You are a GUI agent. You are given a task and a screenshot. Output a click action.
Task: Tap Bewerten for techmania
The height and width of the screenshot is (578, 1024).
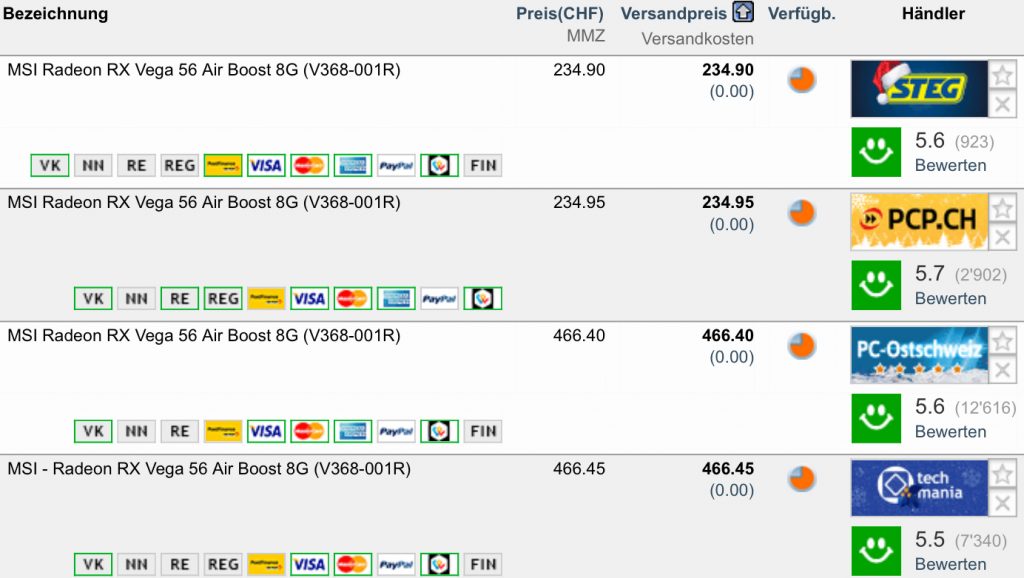tap(950, 564)
